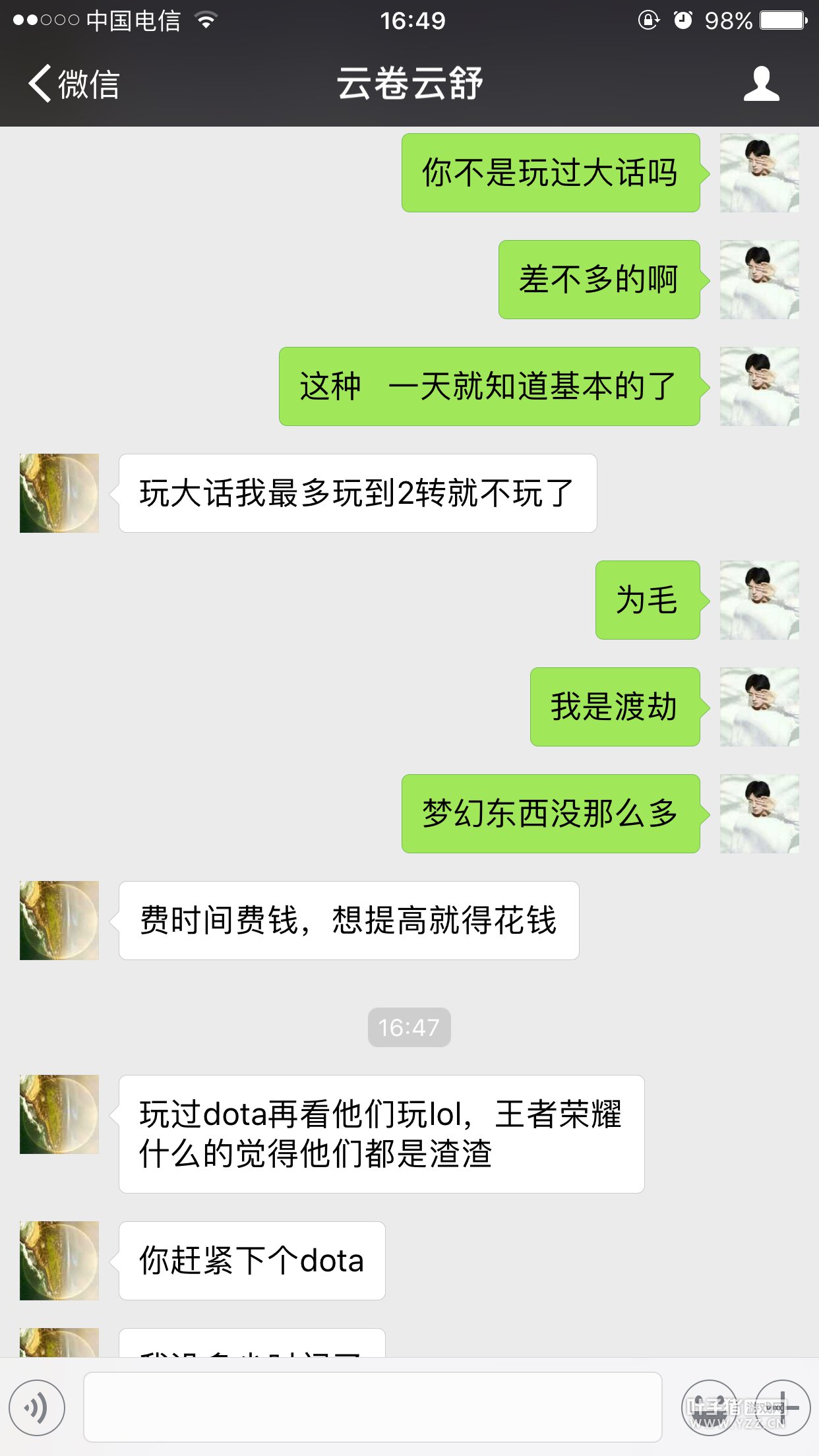Tap the avatar beside 玩大话我最多玩到2转就不玩了

(59, 493)
